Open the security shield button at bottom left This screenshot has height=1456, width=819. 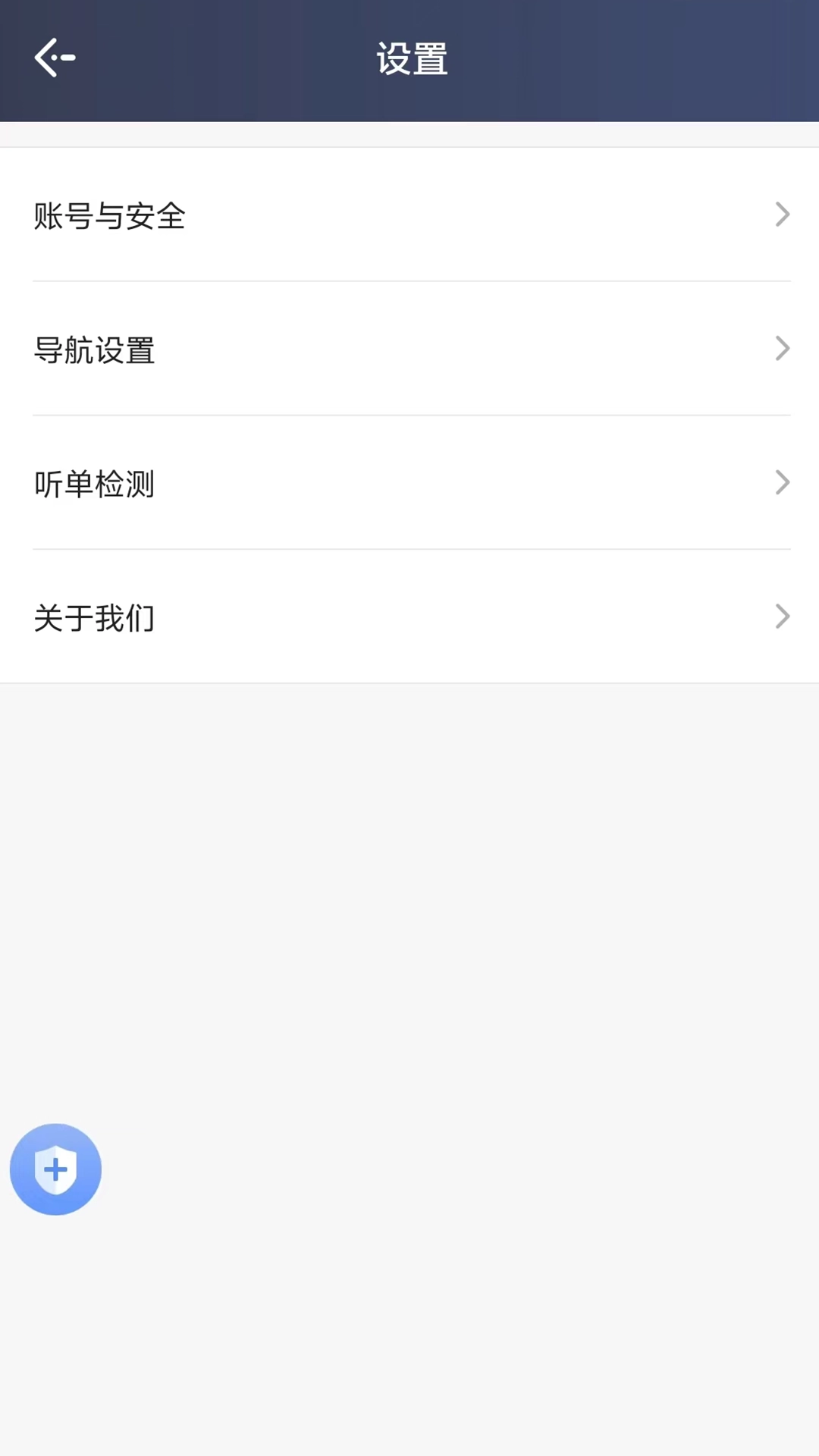coord(55,1169)
